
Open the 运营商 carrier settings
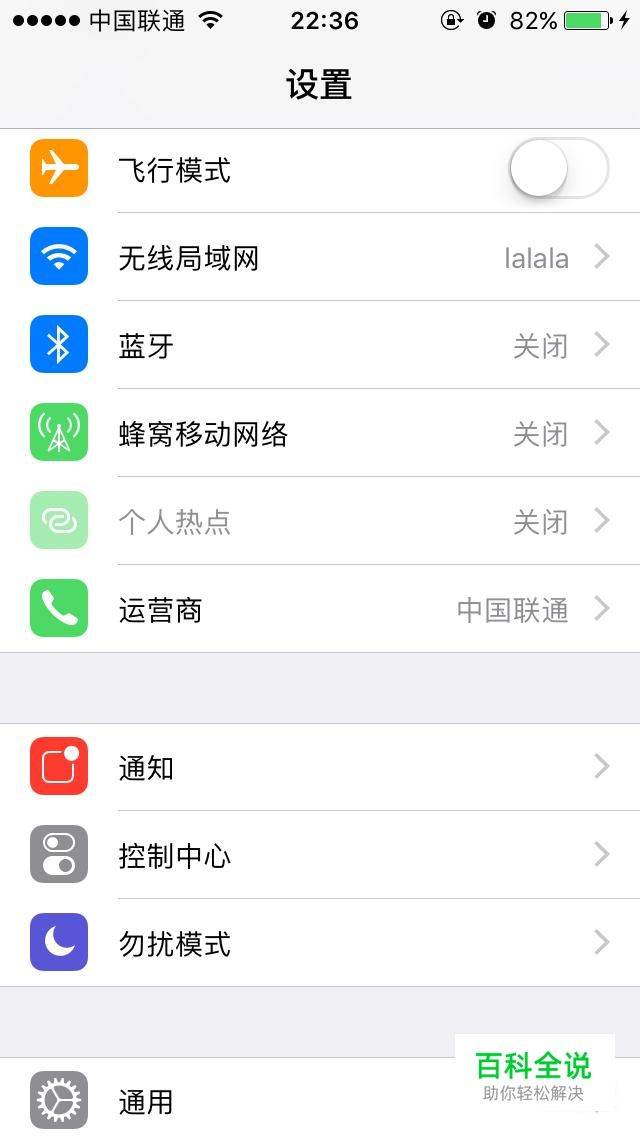[x=320, y=610]
